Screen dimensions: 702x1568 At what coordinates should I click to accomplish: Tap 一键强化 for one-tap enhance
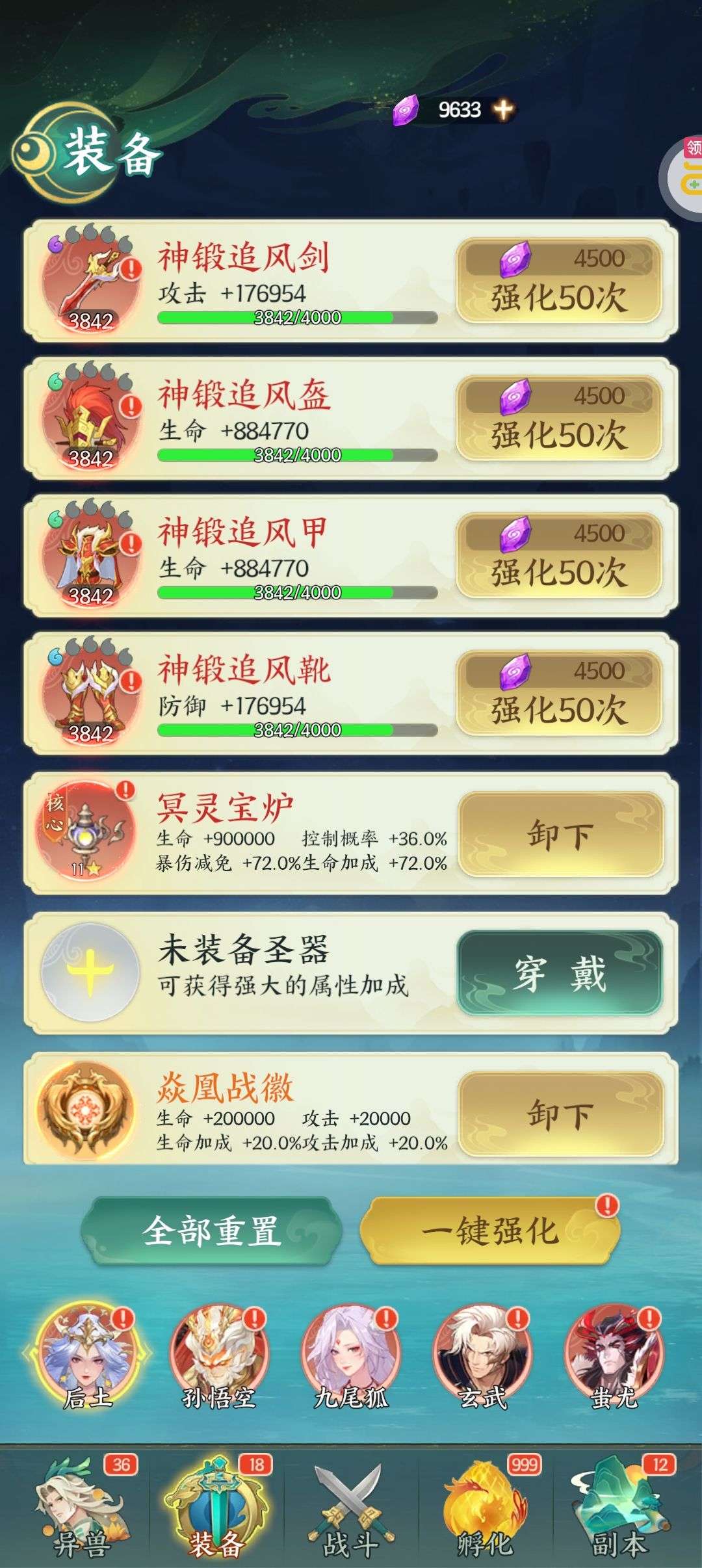pos(490,1231)
